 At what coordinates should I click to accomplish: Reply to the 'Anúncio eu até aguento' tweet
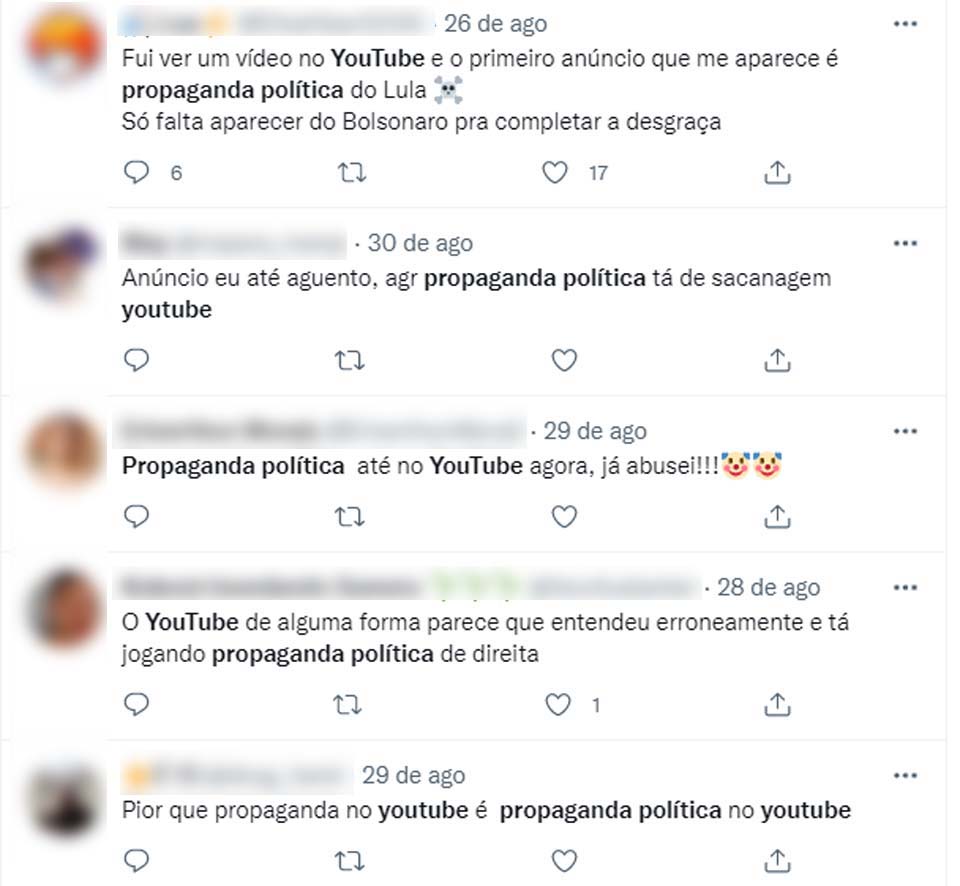pyautogui.click(x=136, y=359)
